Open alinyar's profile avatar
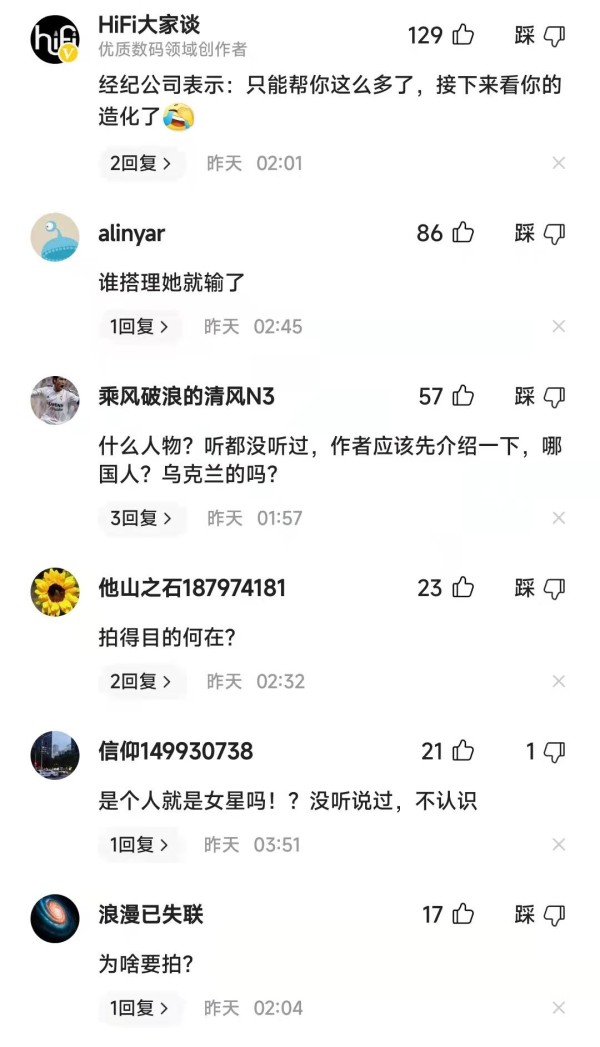600x1047 pixels. tap(55, 237)
